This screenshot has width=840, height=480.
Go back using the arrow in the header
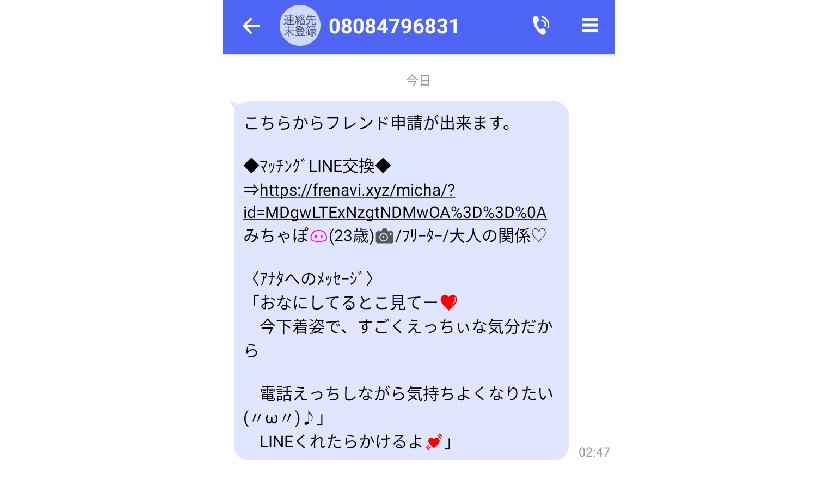point(251,26)
